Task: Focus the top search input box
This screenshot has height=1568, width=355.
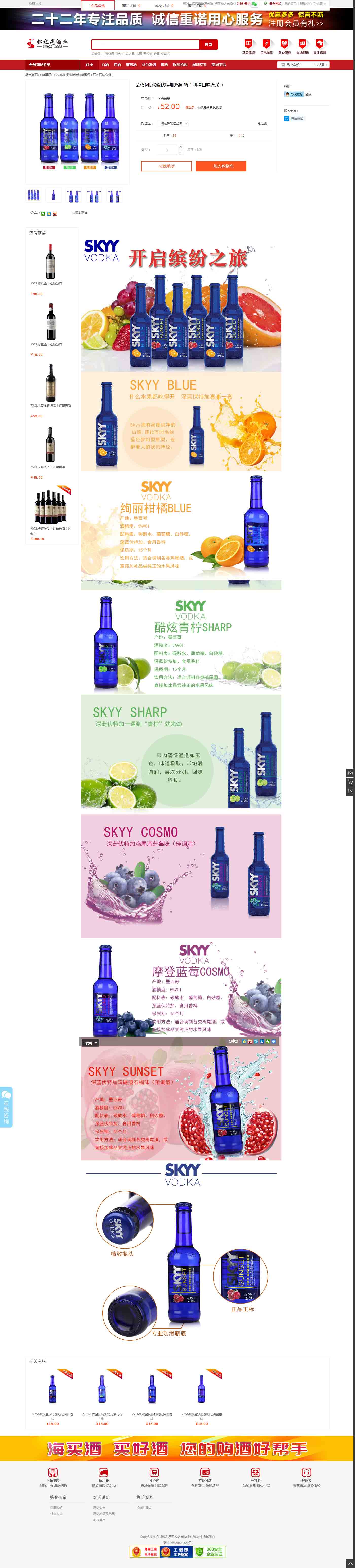Action: pos(145,44)
